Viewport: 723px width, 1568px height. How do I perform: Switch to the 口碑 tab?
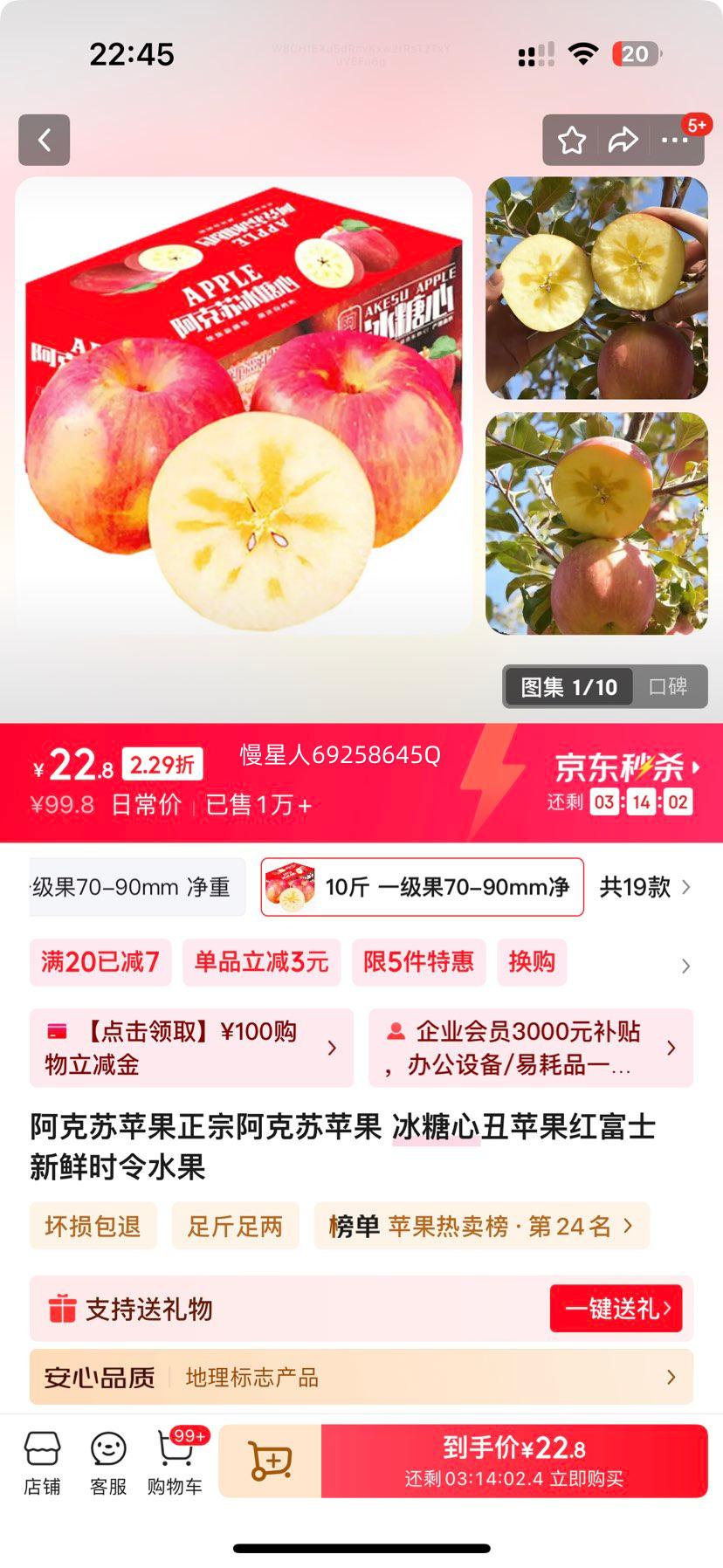(671, 687)
